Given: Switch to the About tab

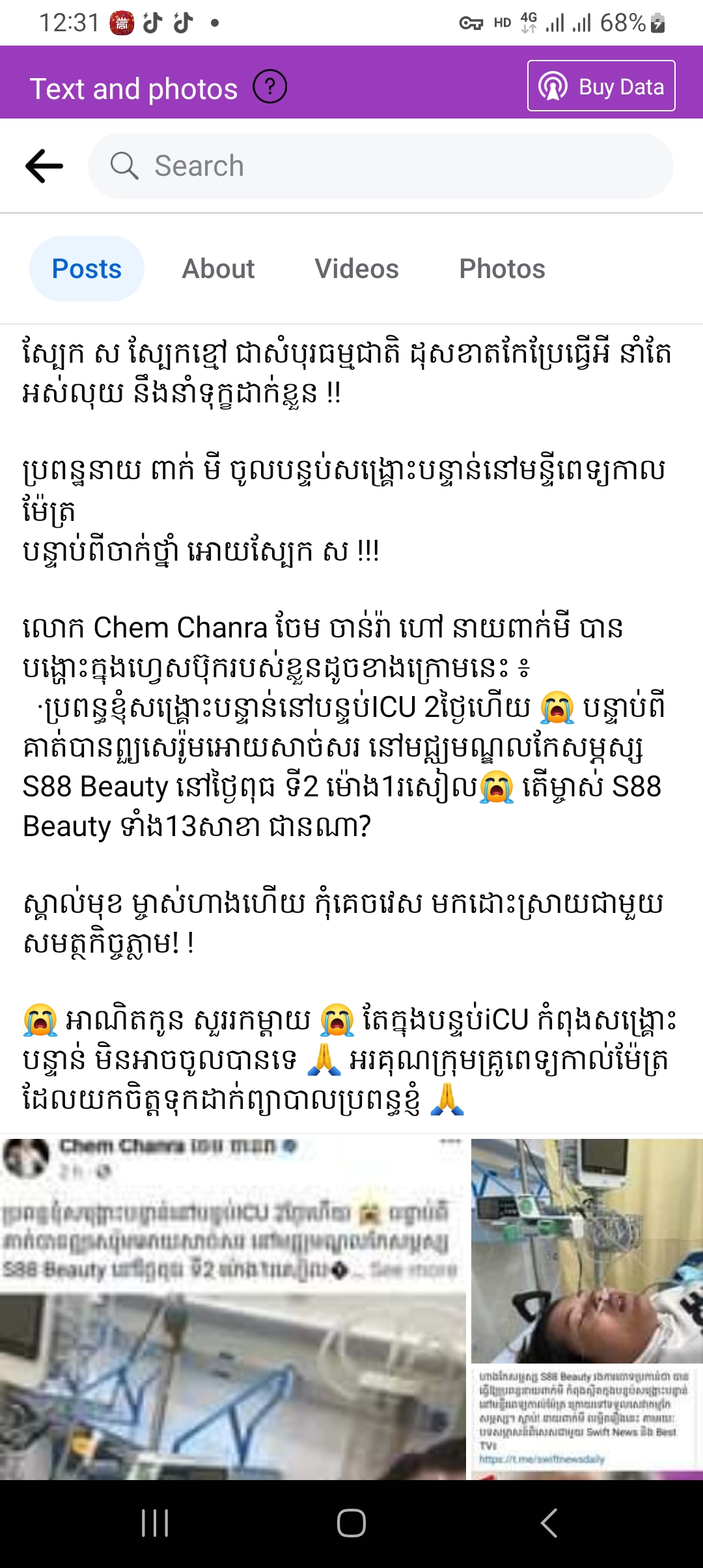Looking at the screenshot, I should (x=218, y=269).
